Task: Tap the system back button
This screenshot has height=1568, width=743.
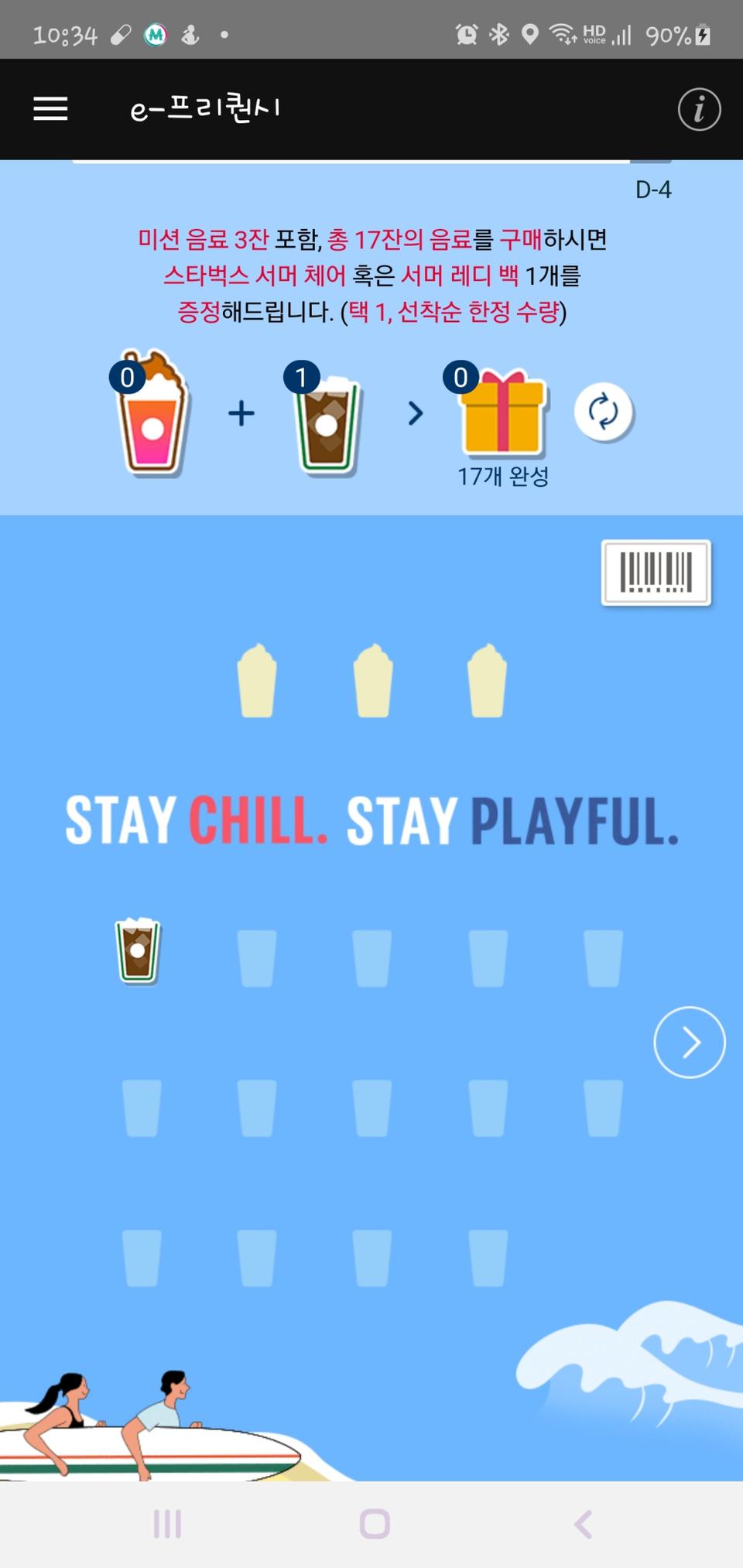Action: (x=583, y=1524)
